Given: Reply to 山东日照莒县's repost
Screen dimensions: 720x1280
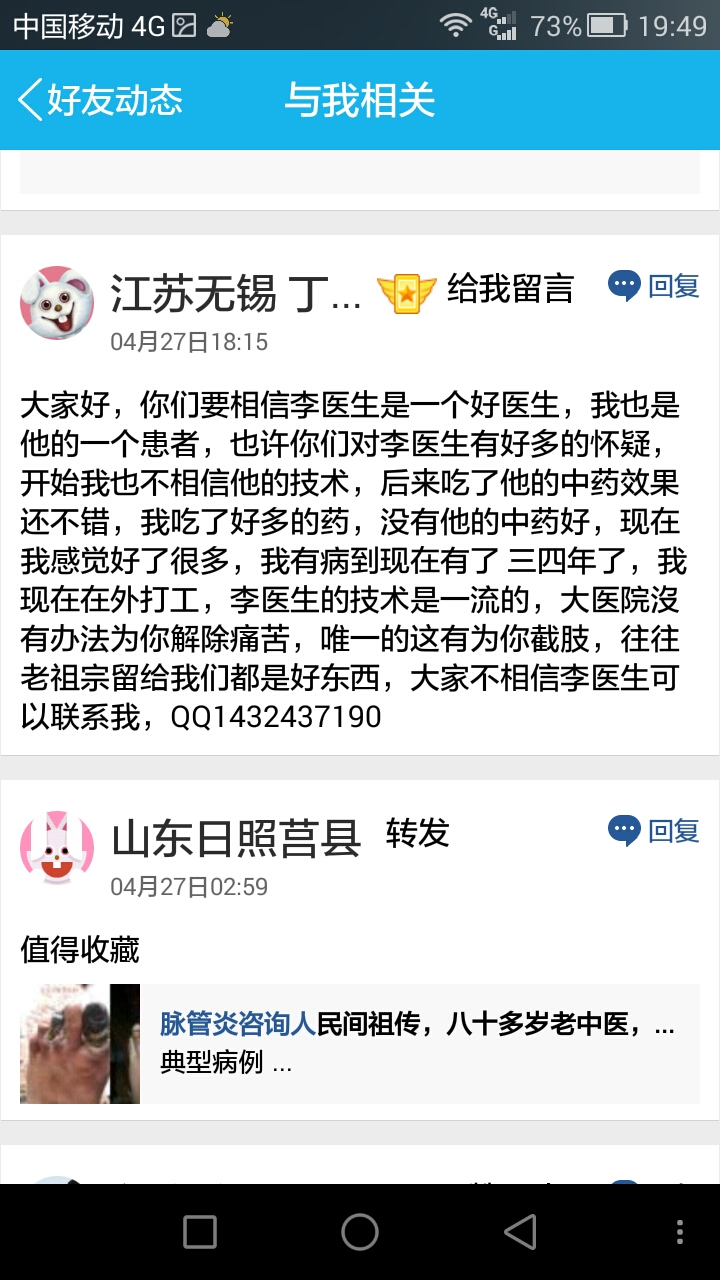Looking at the screenshot, I should (654, 831).
